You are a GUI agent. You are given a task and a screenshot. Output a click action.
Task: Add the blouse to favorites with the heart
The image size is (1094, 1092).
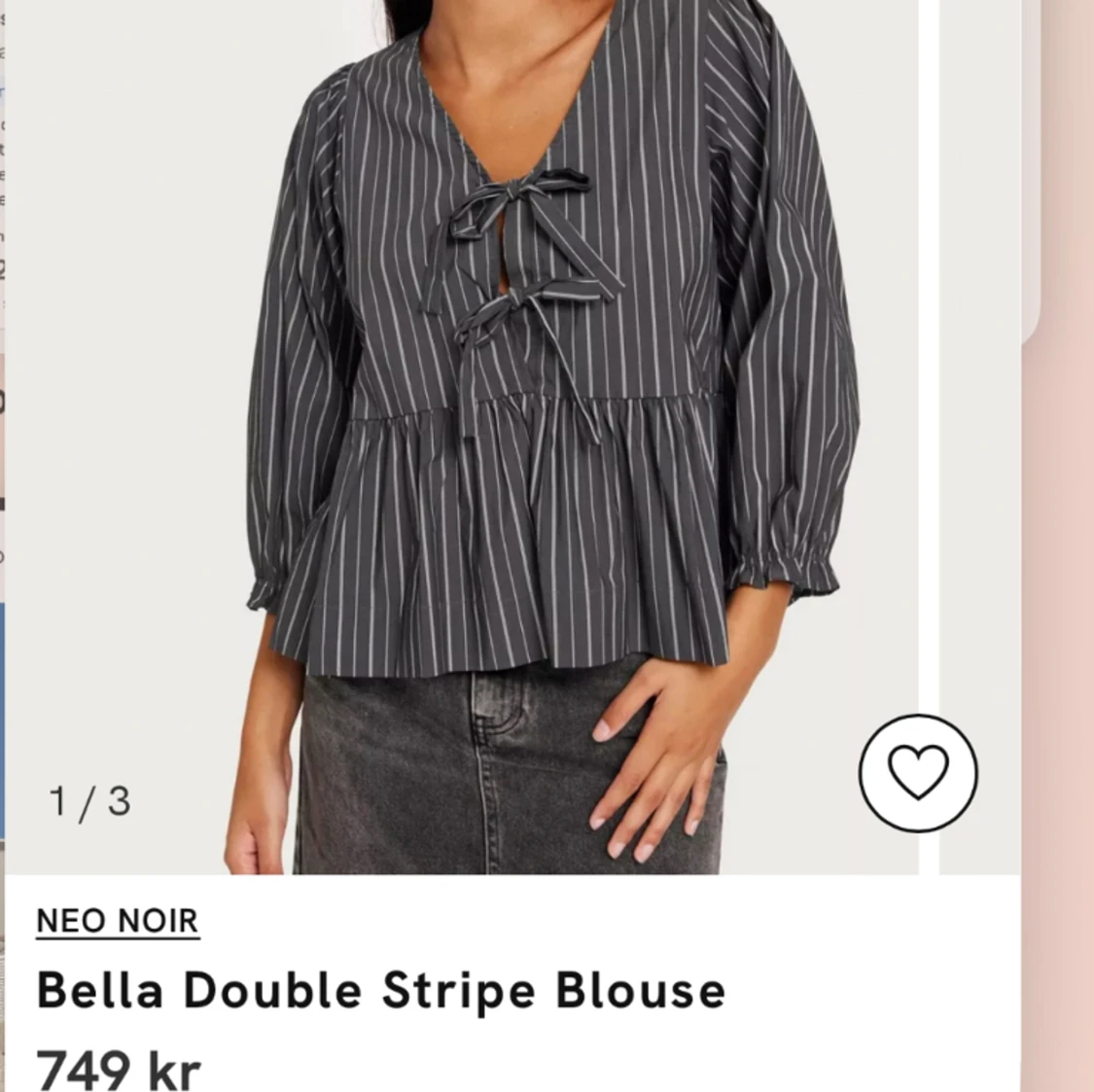918,773
